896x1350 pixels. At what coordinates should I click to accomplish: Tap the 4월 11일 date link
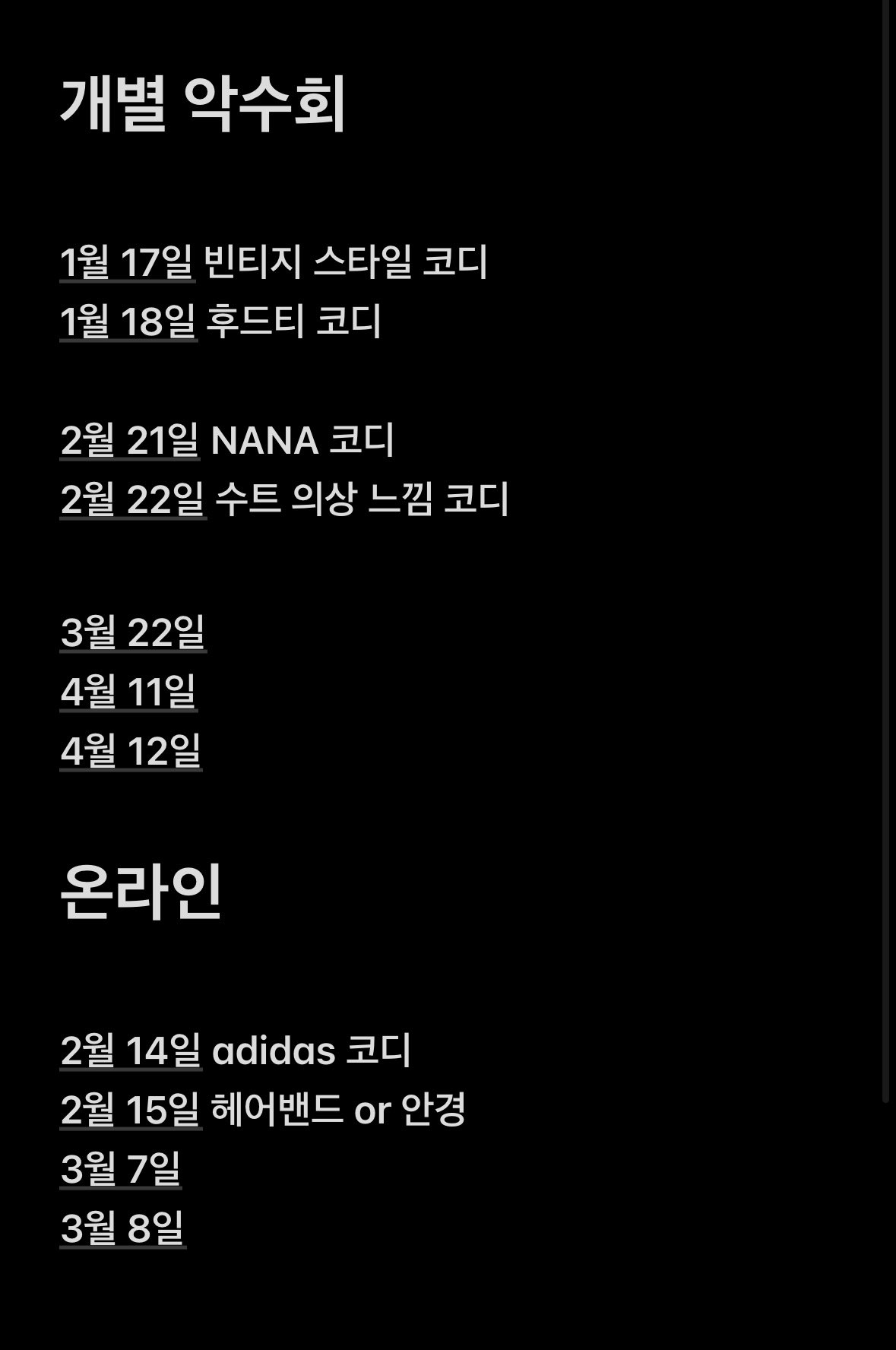pos(128,692)
